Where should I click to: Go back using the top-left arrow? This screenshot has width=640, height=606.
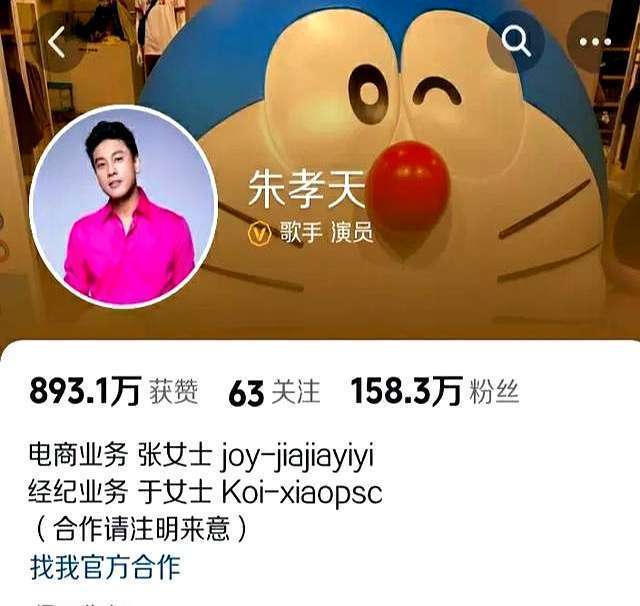click(58, 42)
